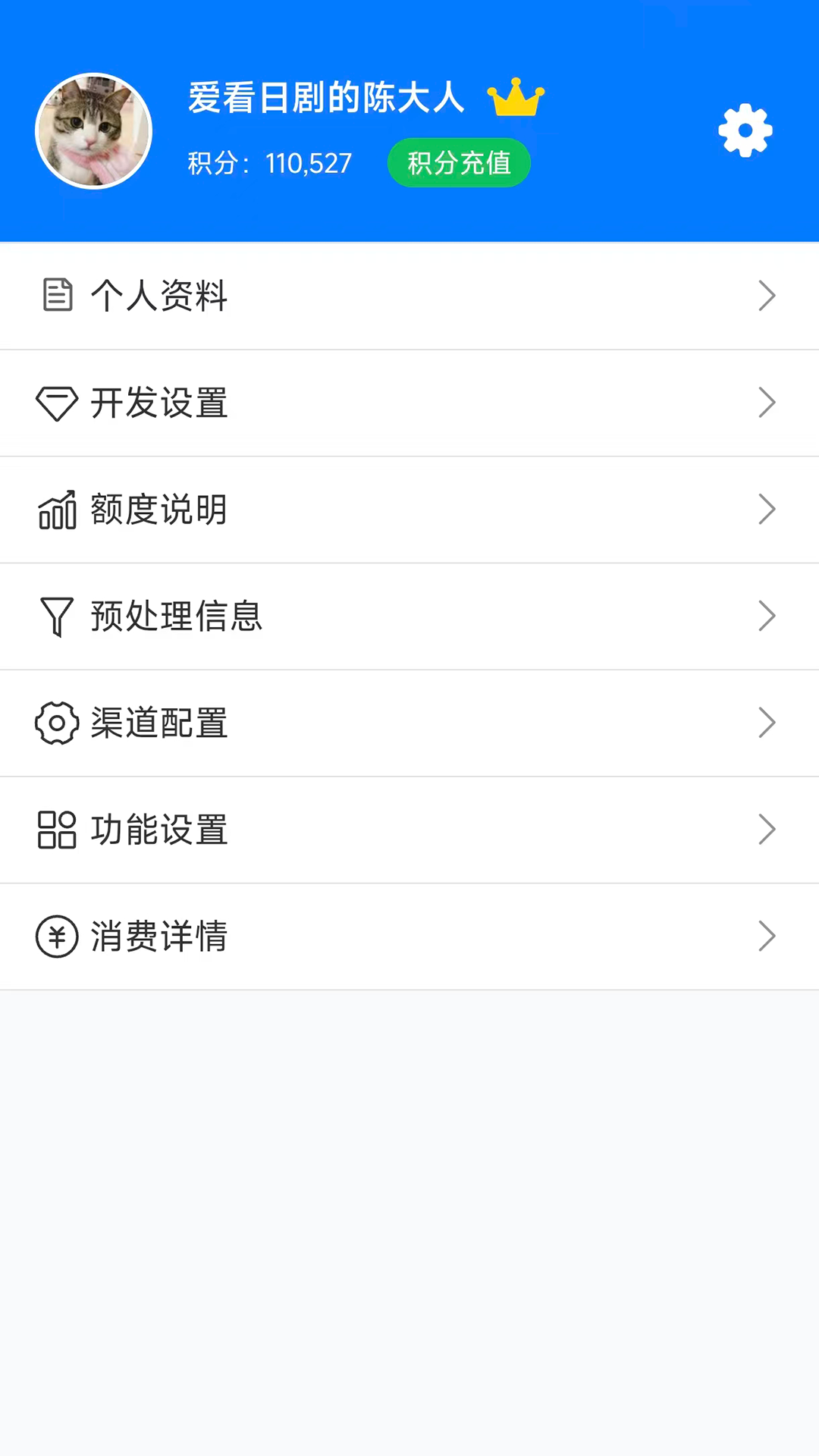The height and width of the screenshot is (1456, 819).
Task: Select 渠道配置
Action: click(x=409, y=723)
